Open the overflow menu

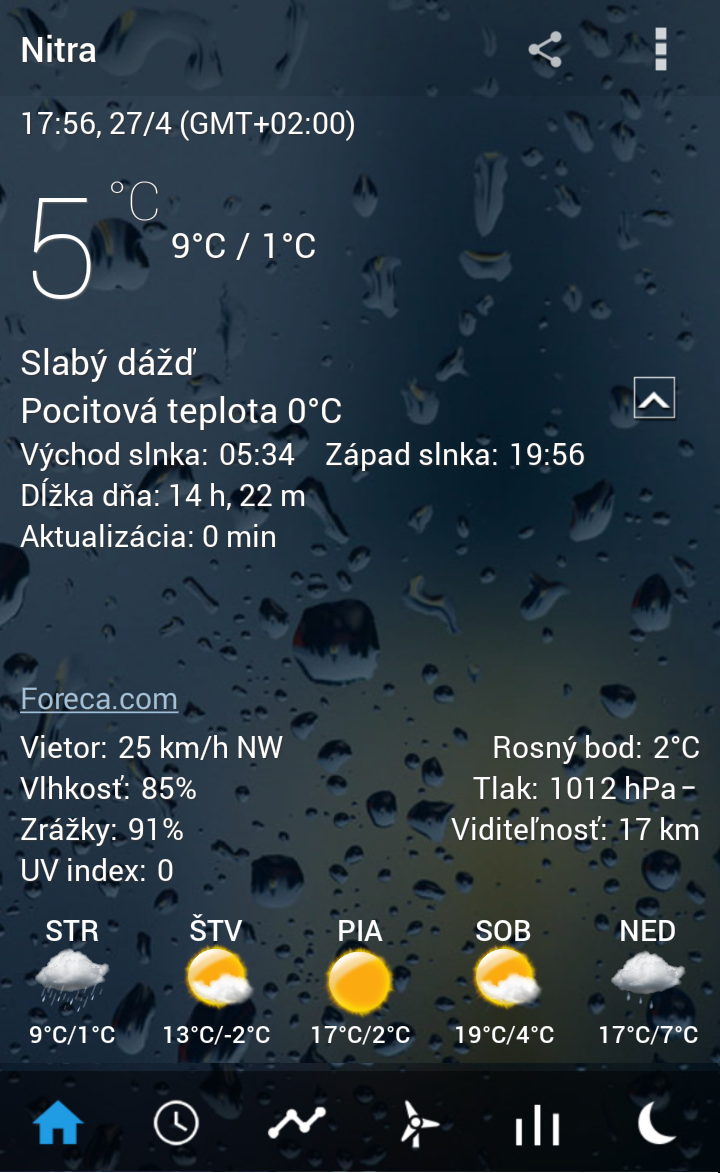pos(660,49)
